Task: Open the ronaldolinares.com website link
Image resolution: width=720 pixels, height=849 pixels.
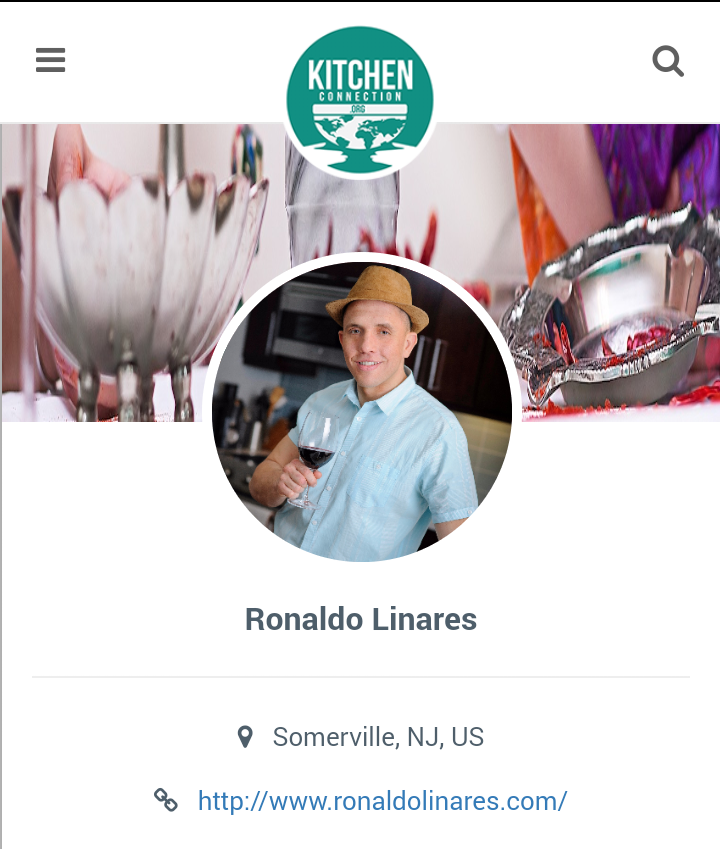Action: click(x=382, y=800)
